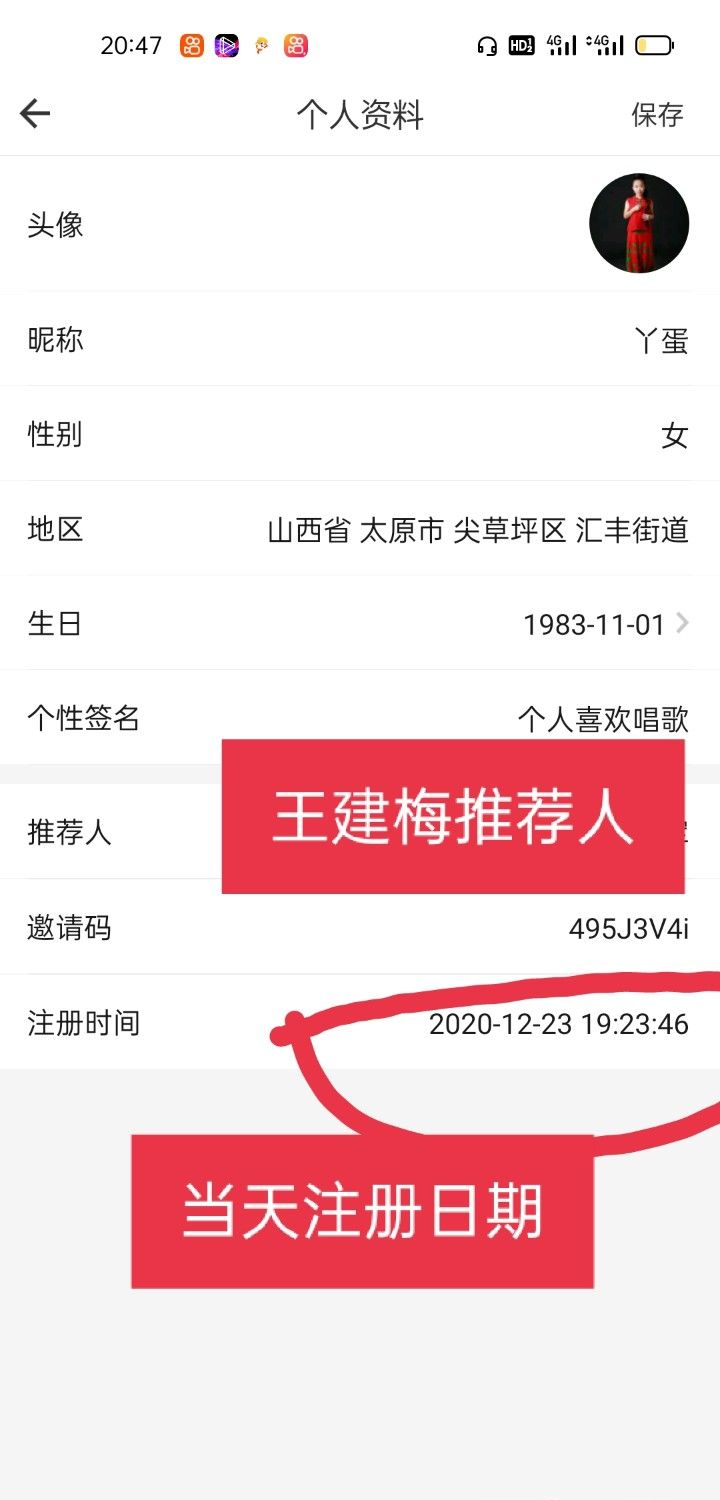
Task: Open the birthday 生日 picker
Action: coord(360,624)
